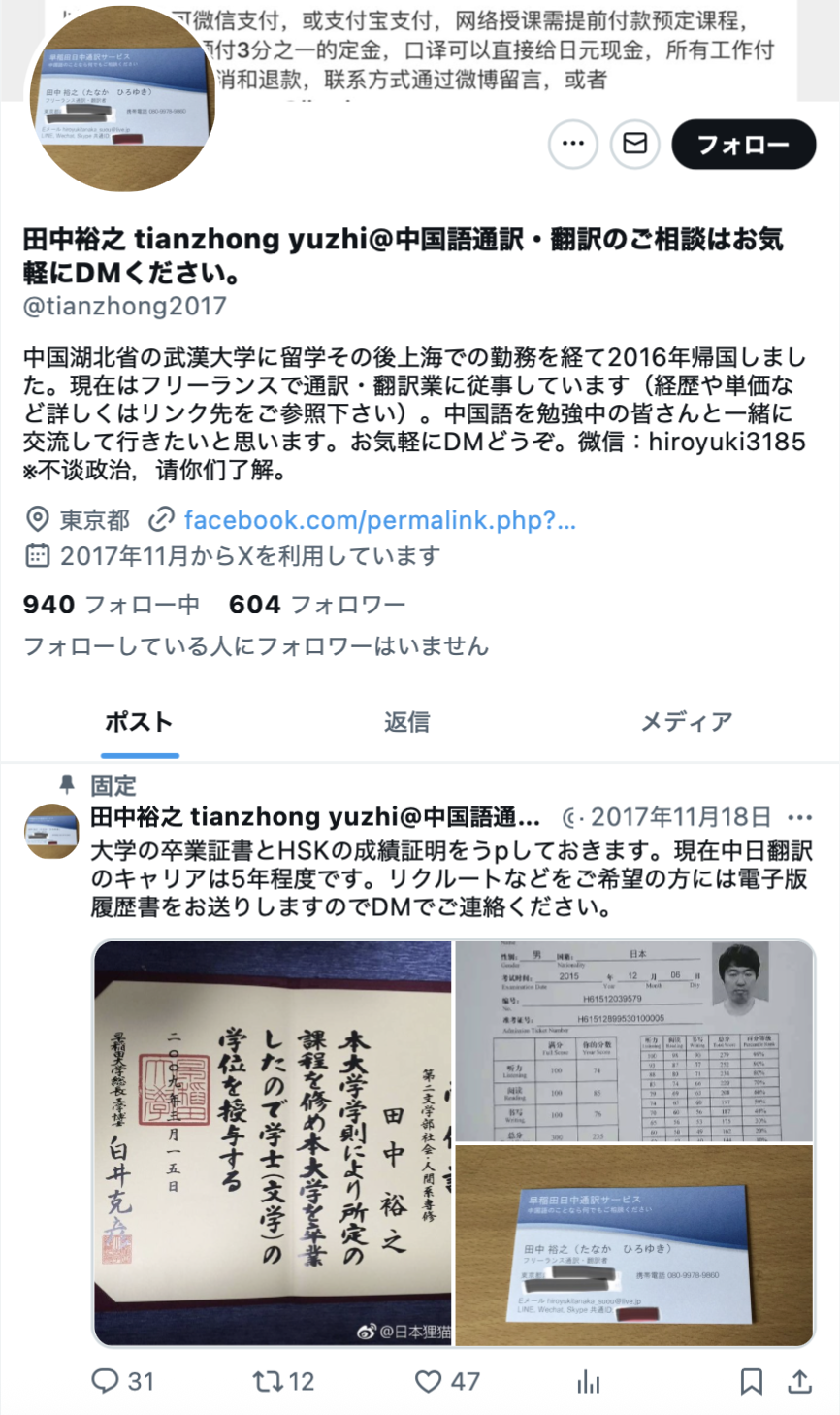Send a direct message via envelope icon

point(635,145)
